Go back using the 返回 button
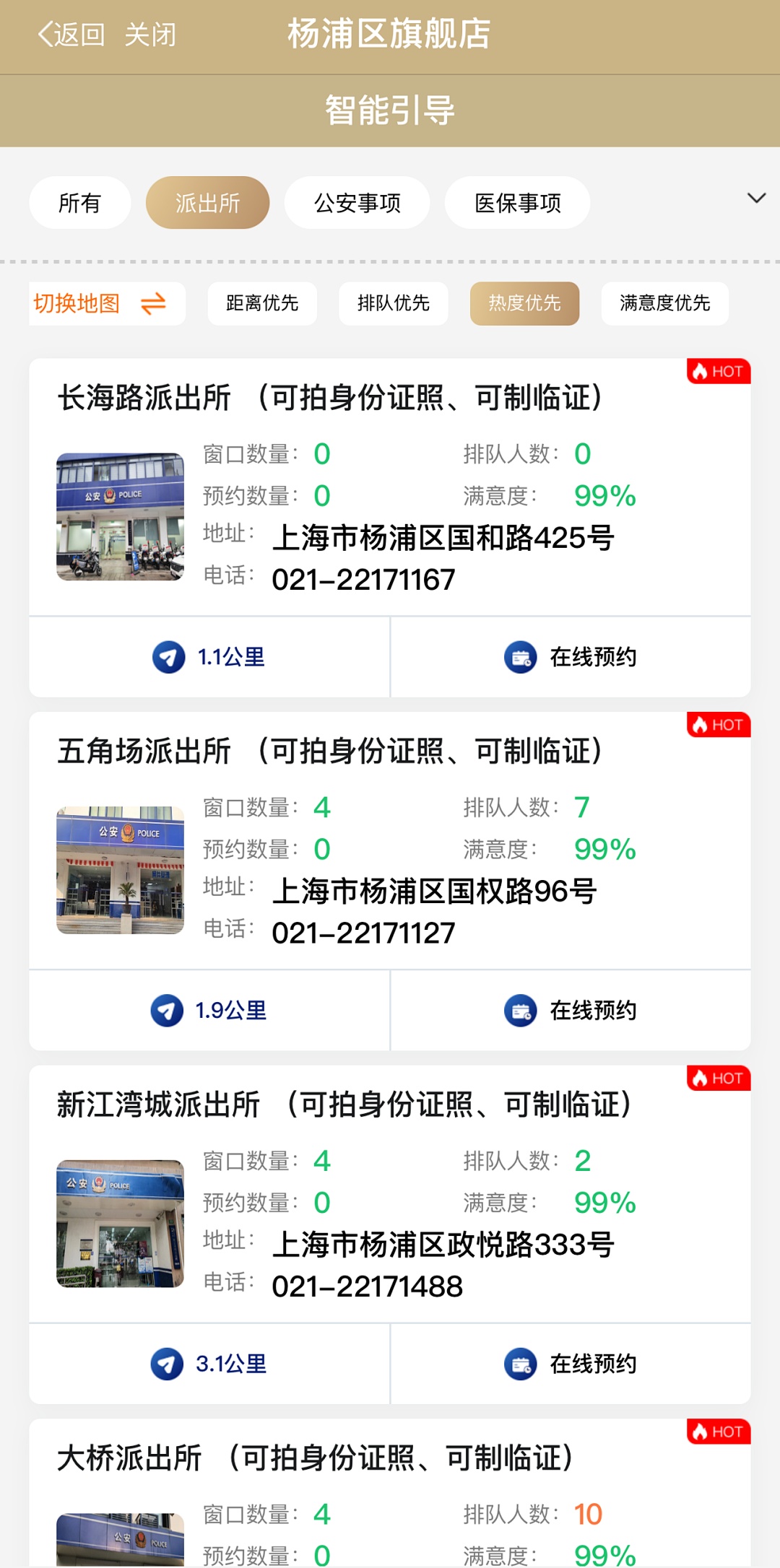780x1568 pixels. [x=71, y=34]
